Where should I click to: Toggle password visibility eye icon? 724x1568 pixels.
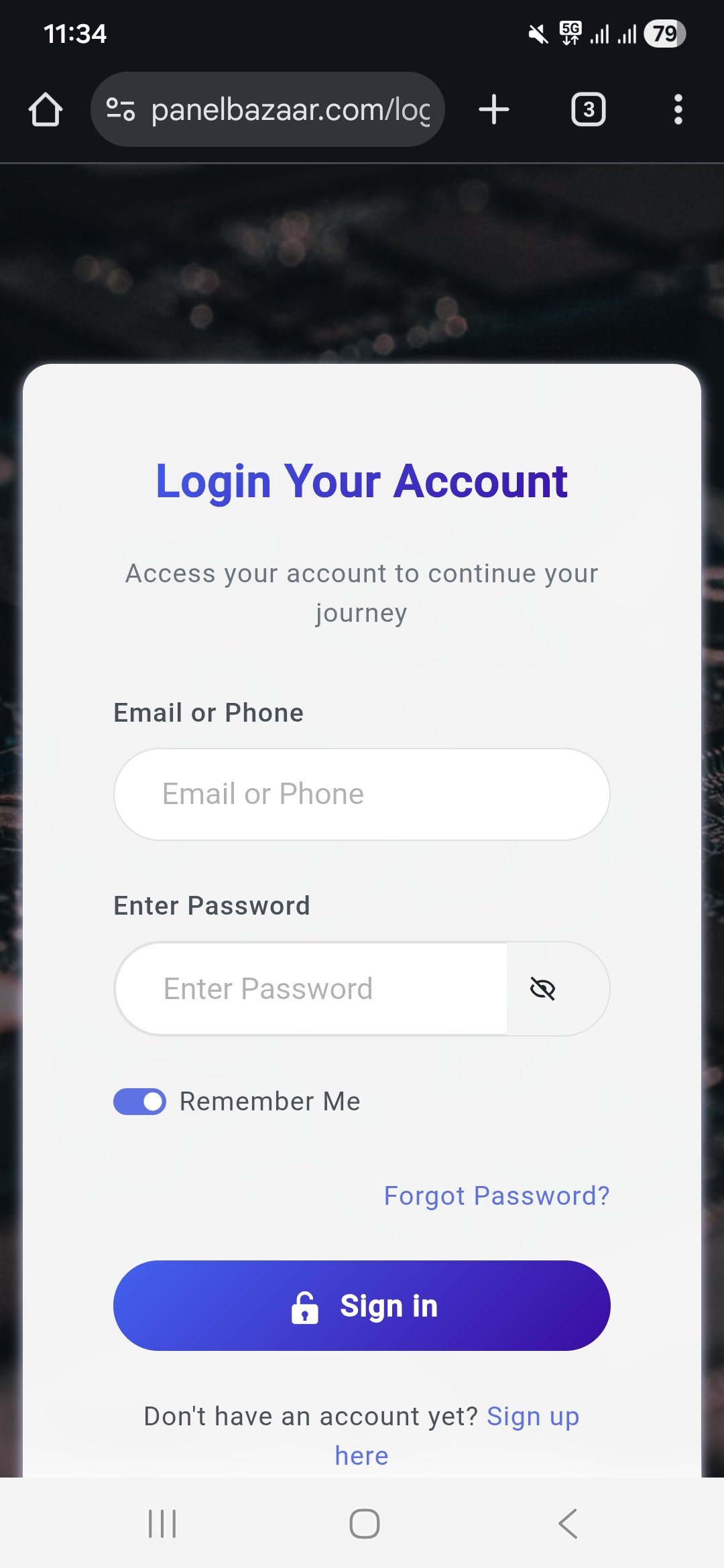pyautogui.click(x=543, y=988)
